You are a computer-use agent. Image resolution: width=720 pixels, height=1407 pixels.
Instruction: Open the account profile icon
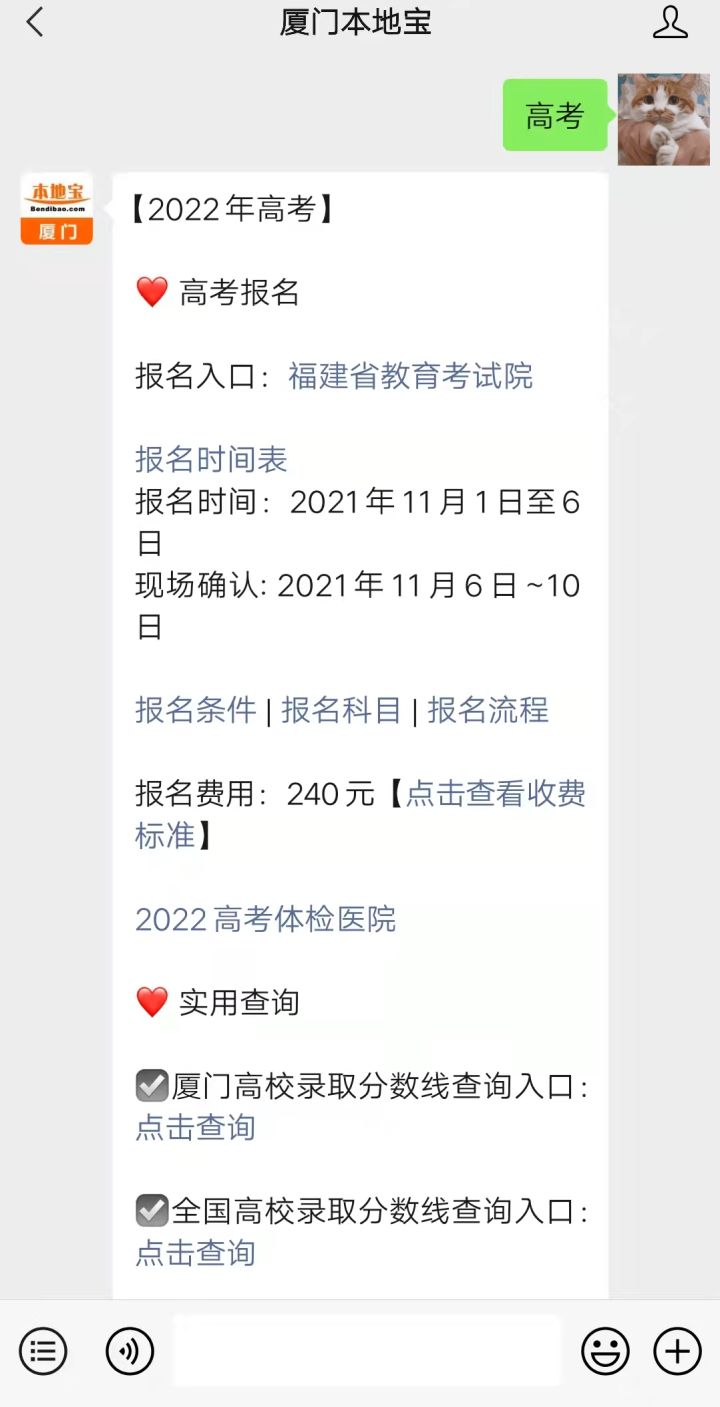click(x=669, y=22)
